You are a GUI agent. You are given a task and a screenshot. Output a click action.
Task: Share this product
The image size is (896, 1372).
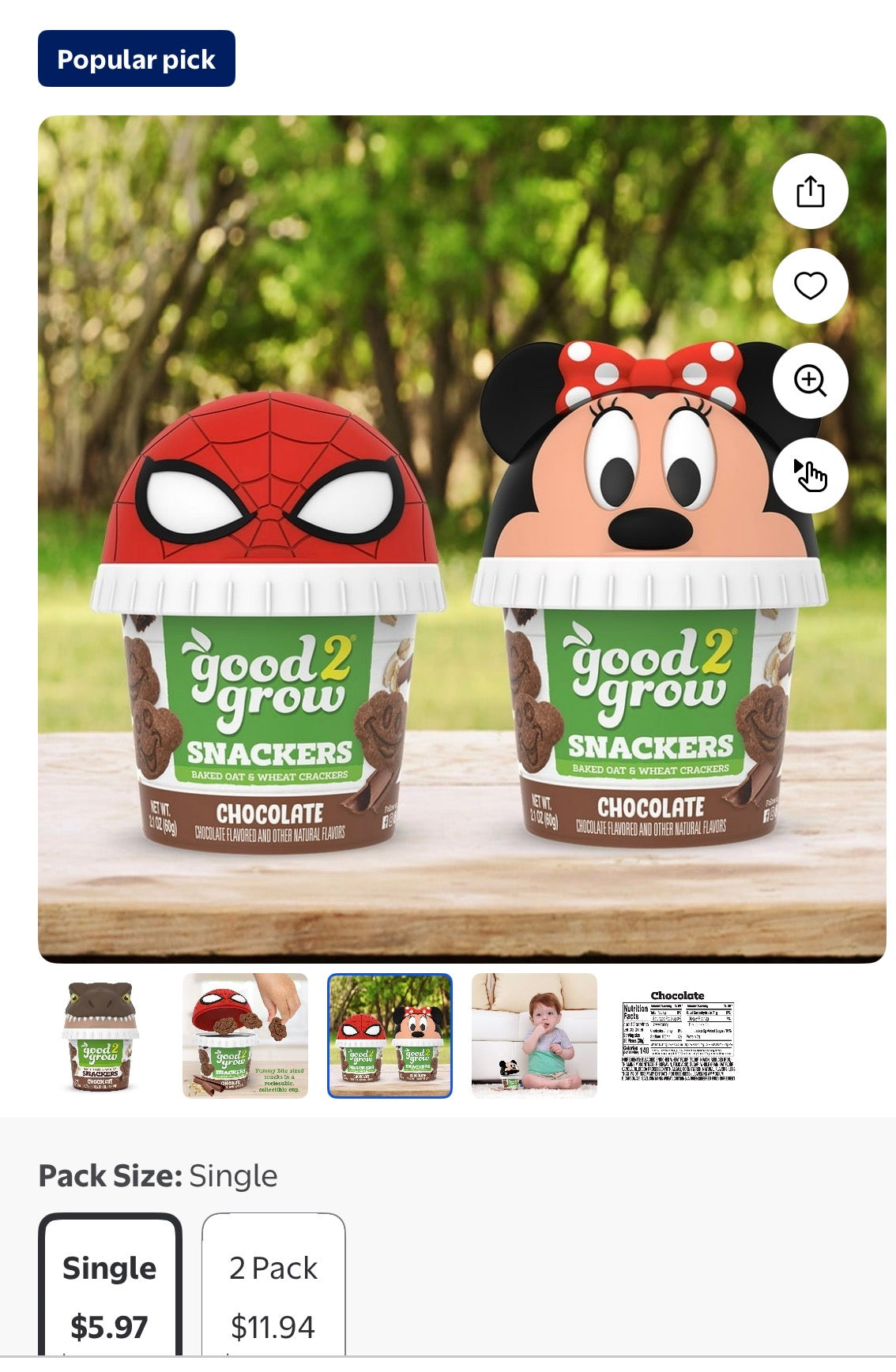coord(810,192)
